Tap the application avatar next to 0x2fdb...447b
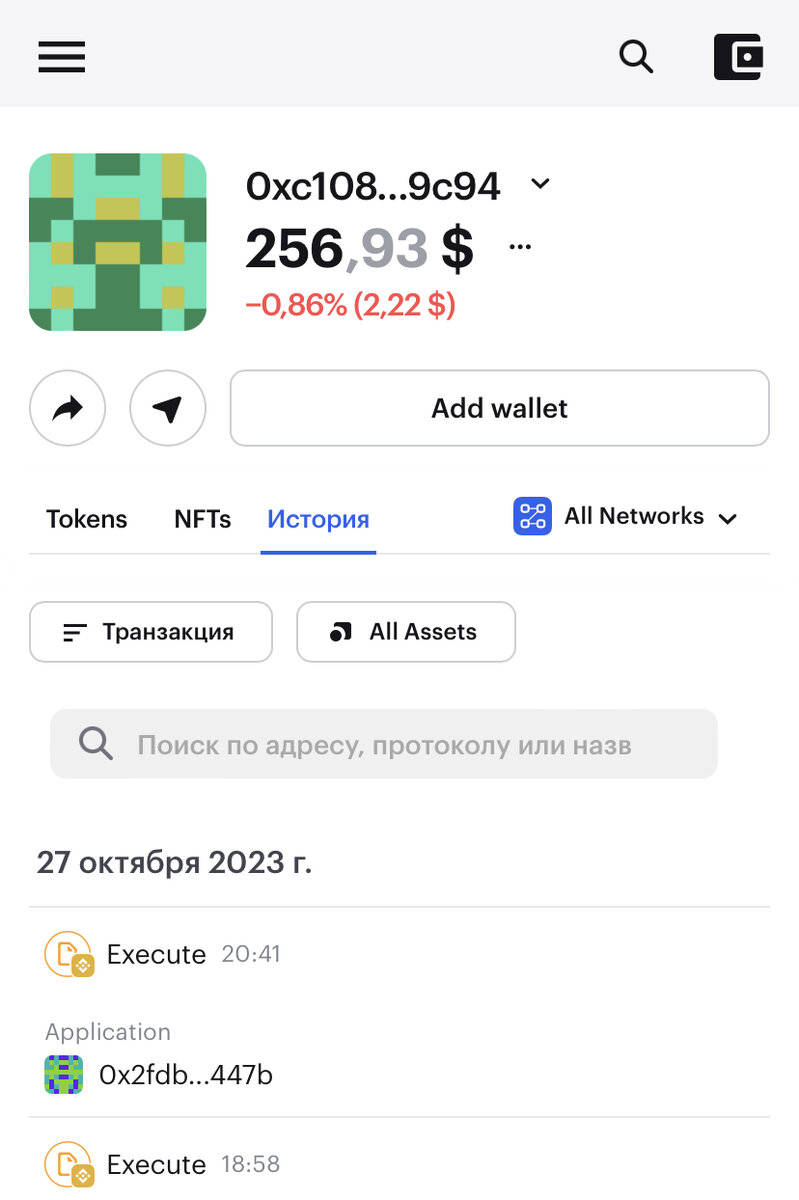Screen dimensions: 799x1200 click(x=64, y=1076)
